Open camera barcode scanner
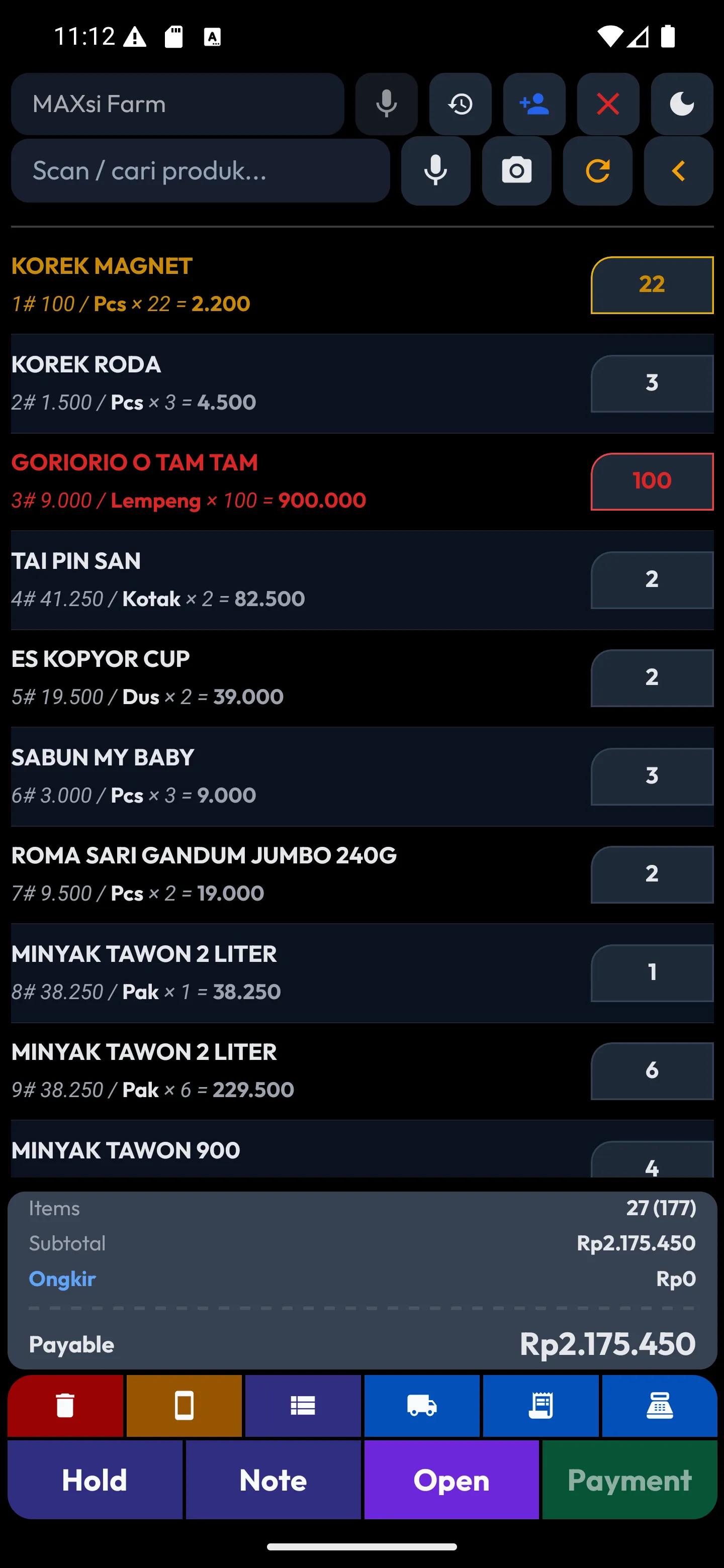 (516, 171)
